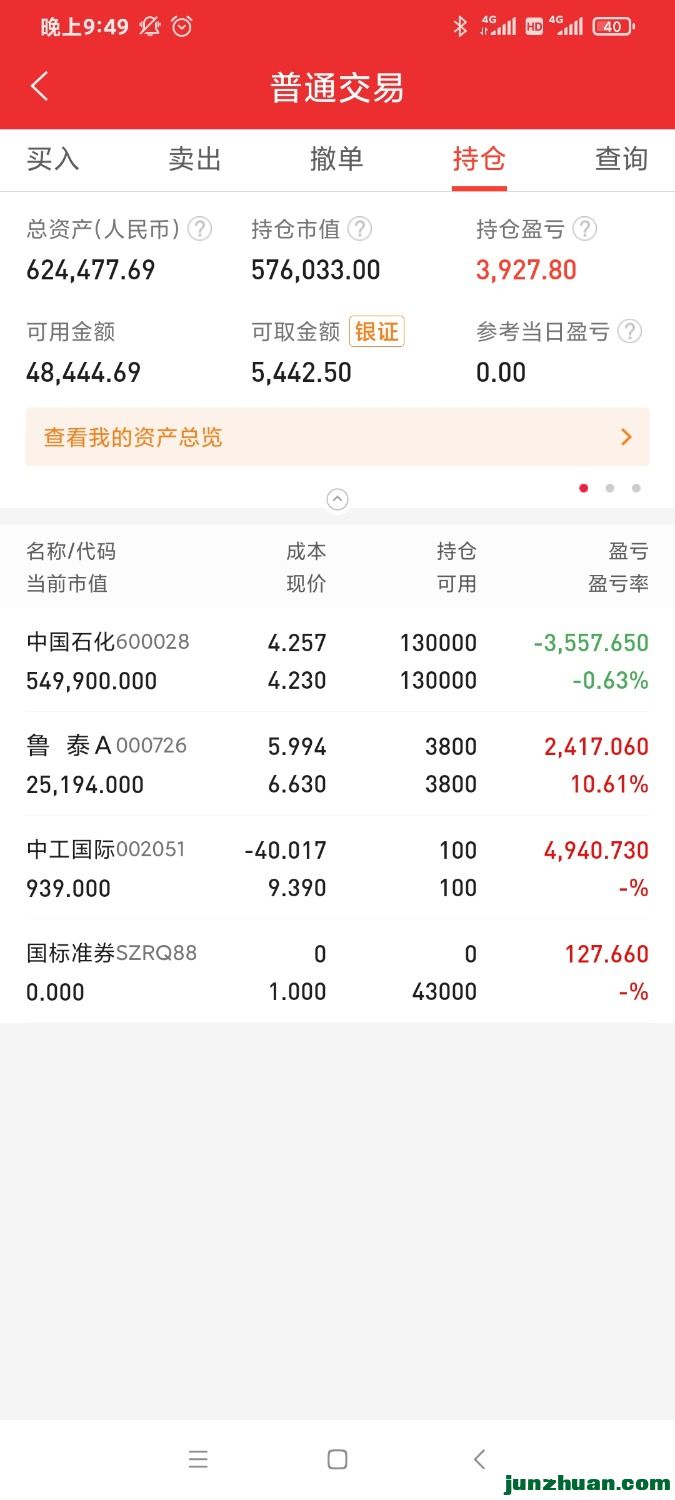This screenshot has width=675, height=1500.
Task: Switch to the 买入 tab
Action: tap(53, 159)
